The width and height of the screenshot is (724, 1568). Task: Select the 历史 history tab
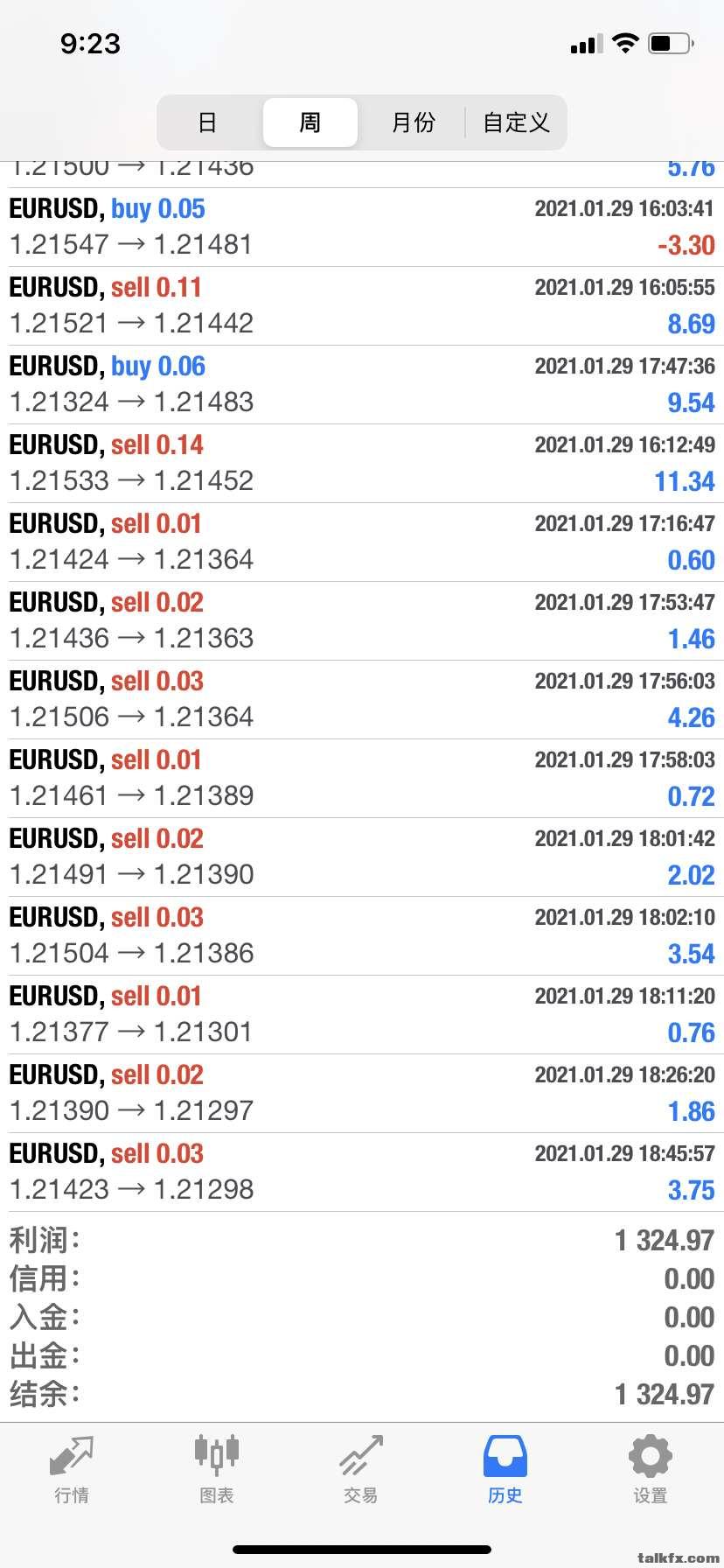pyautogui.click(x=505, y=1470)
